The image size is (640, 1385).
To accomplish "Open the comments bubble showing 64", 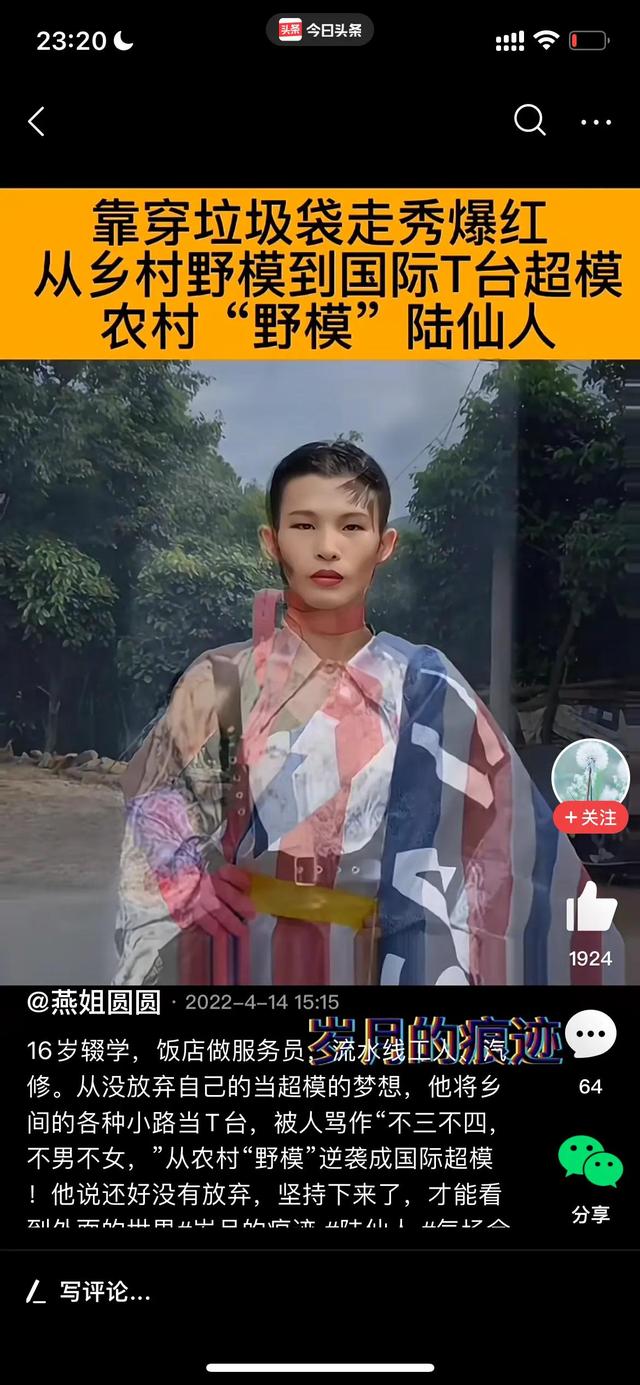I will [x=590, y=1035].
